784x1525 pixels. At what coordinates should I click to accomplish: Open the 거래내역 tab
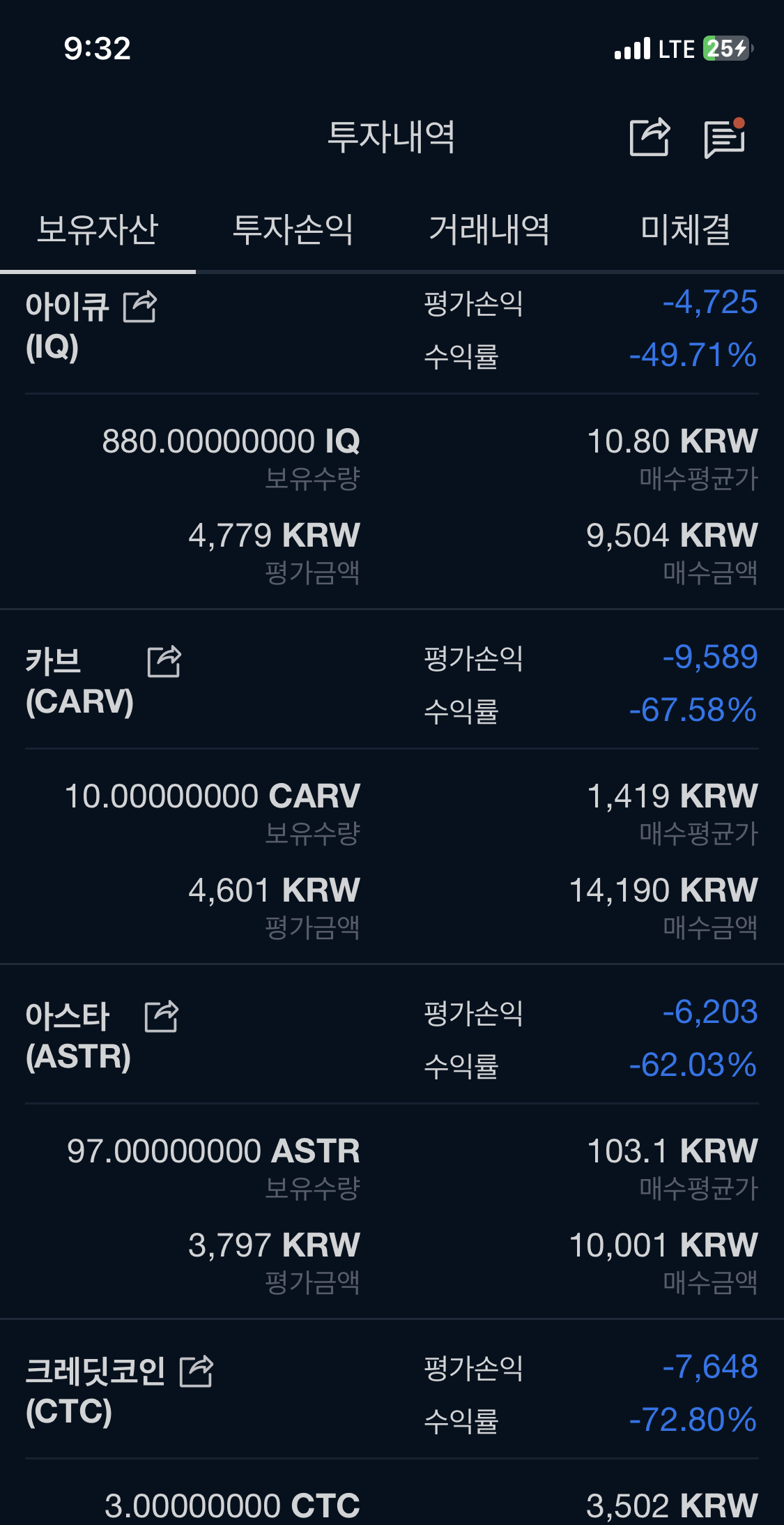point(489,229)
